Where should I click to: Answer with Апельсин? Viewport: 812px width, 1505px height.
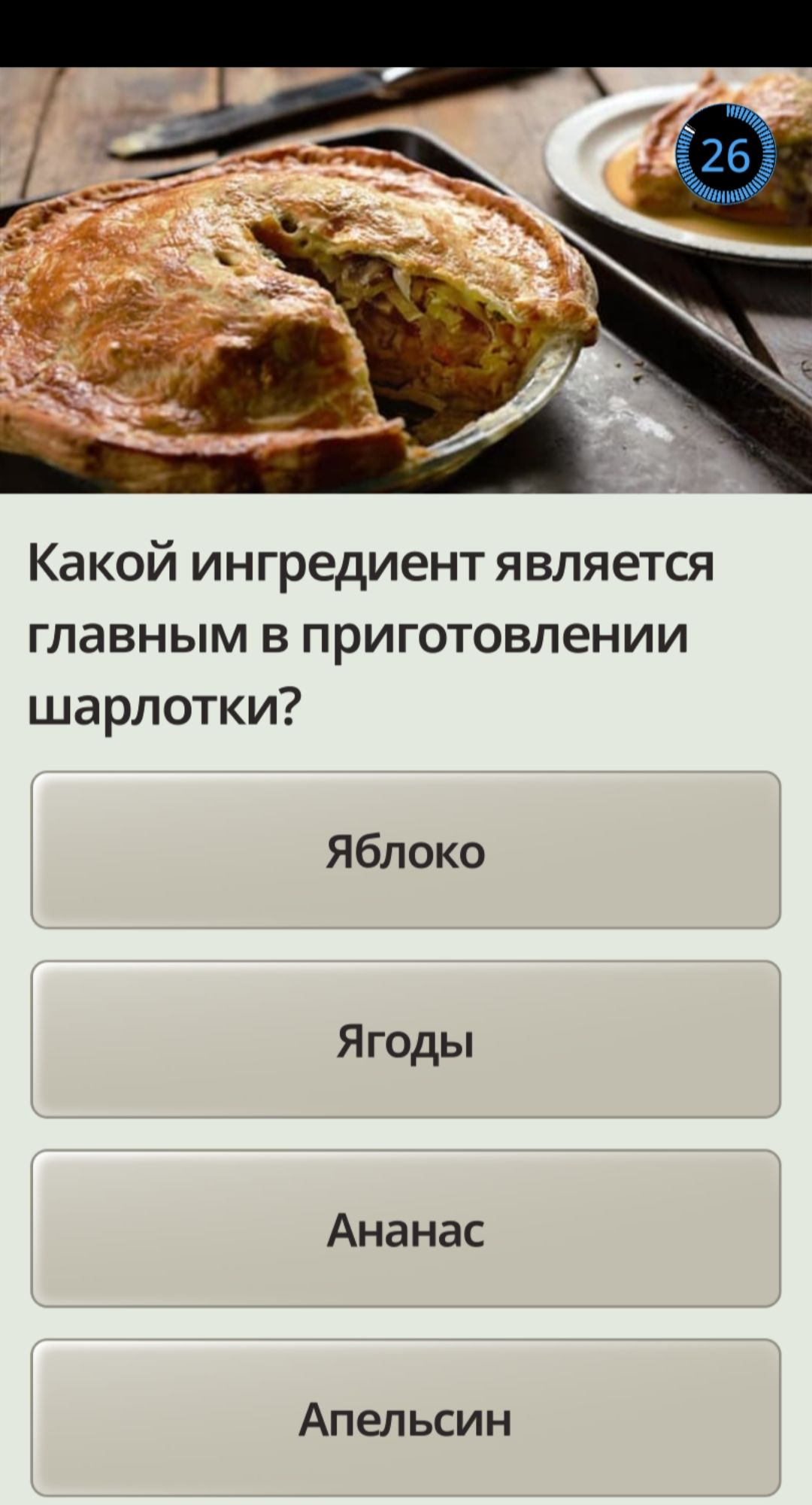[405, 1419]
